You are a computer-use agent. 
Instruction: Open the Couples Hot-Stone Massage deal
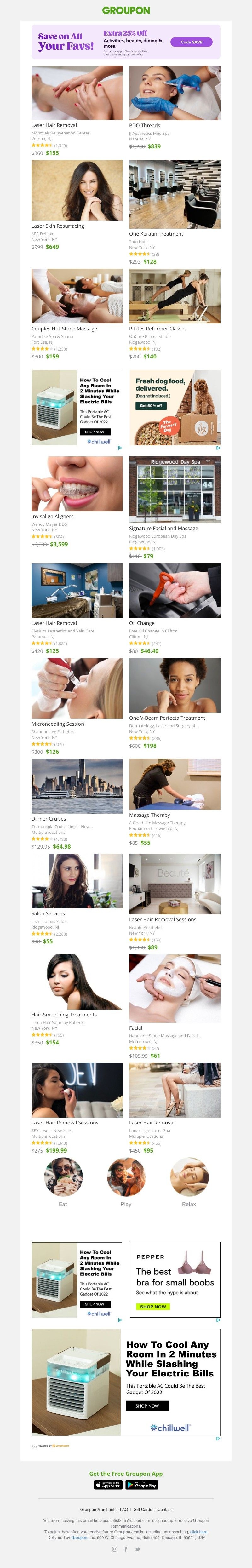(77, 296)
